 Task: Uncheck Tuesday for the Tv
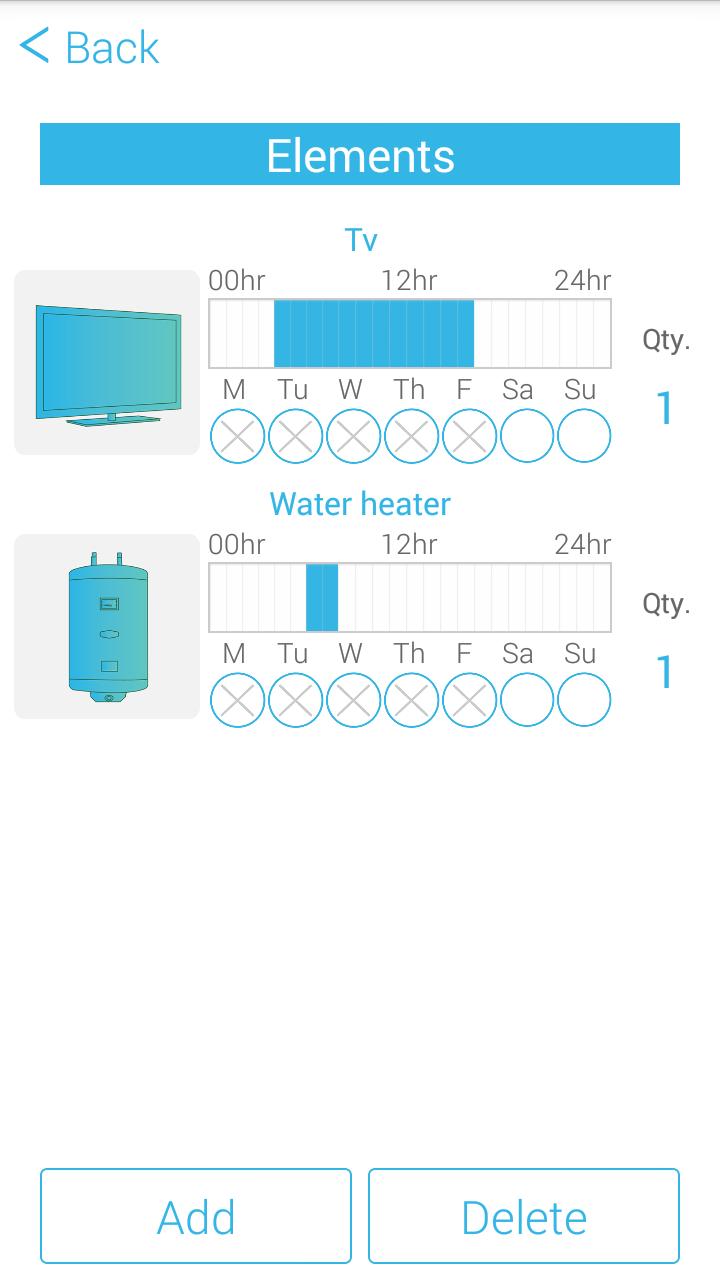[295, 436]
